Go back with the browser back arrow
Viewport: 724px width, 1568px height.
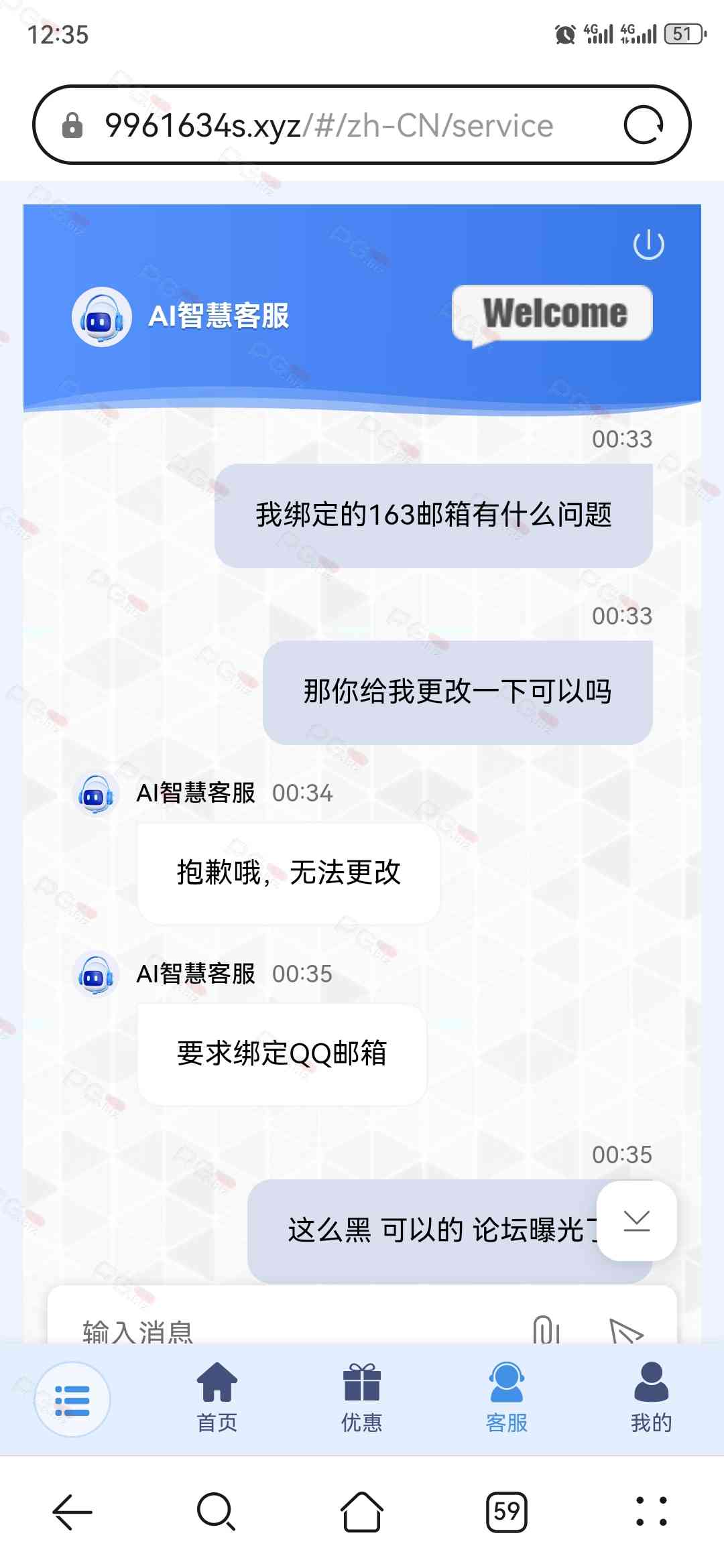[x=72, y=1512]
